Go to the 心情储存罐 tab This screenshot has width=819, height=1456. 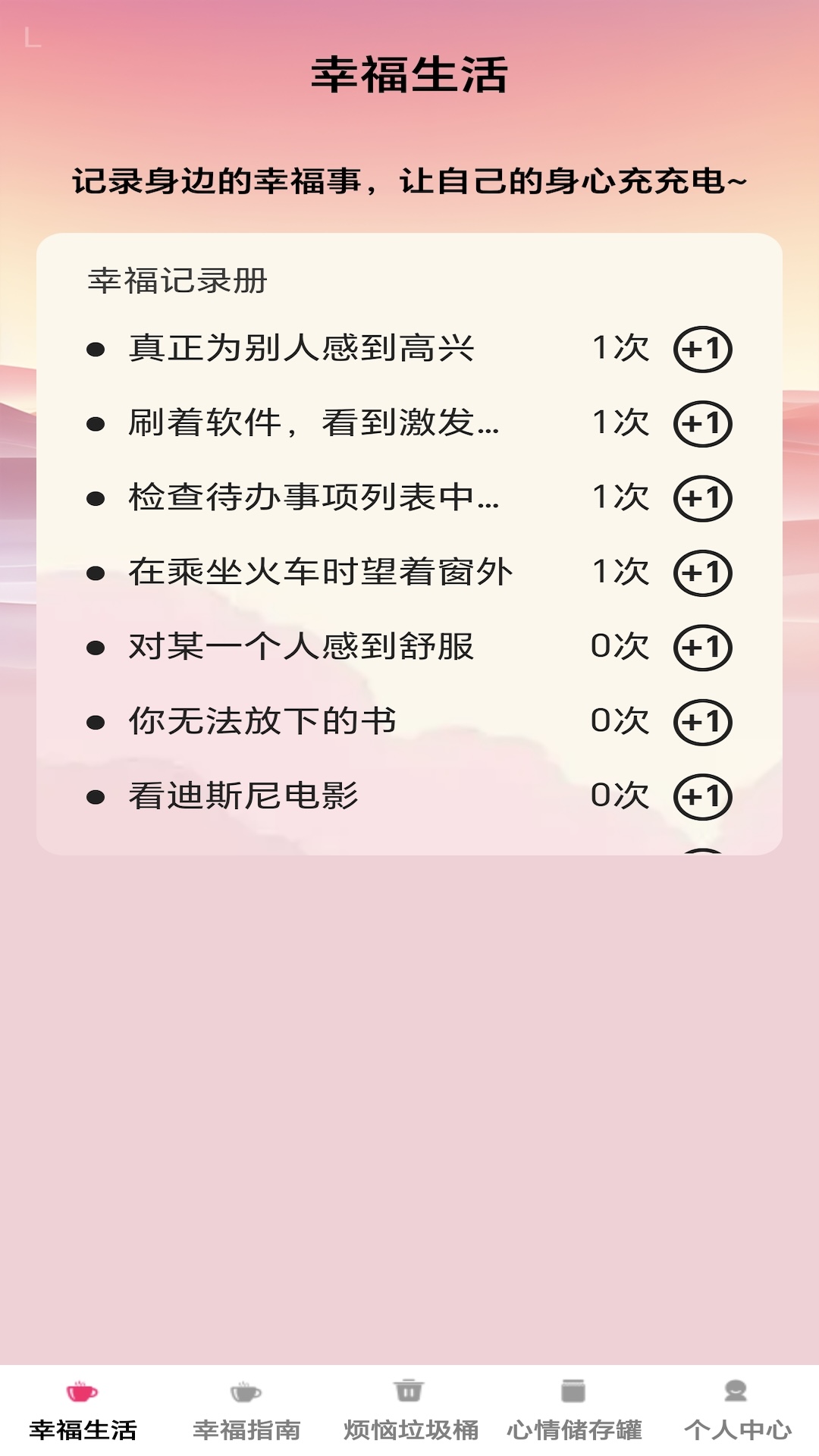pyautogui.click(x=574, y=1410)
